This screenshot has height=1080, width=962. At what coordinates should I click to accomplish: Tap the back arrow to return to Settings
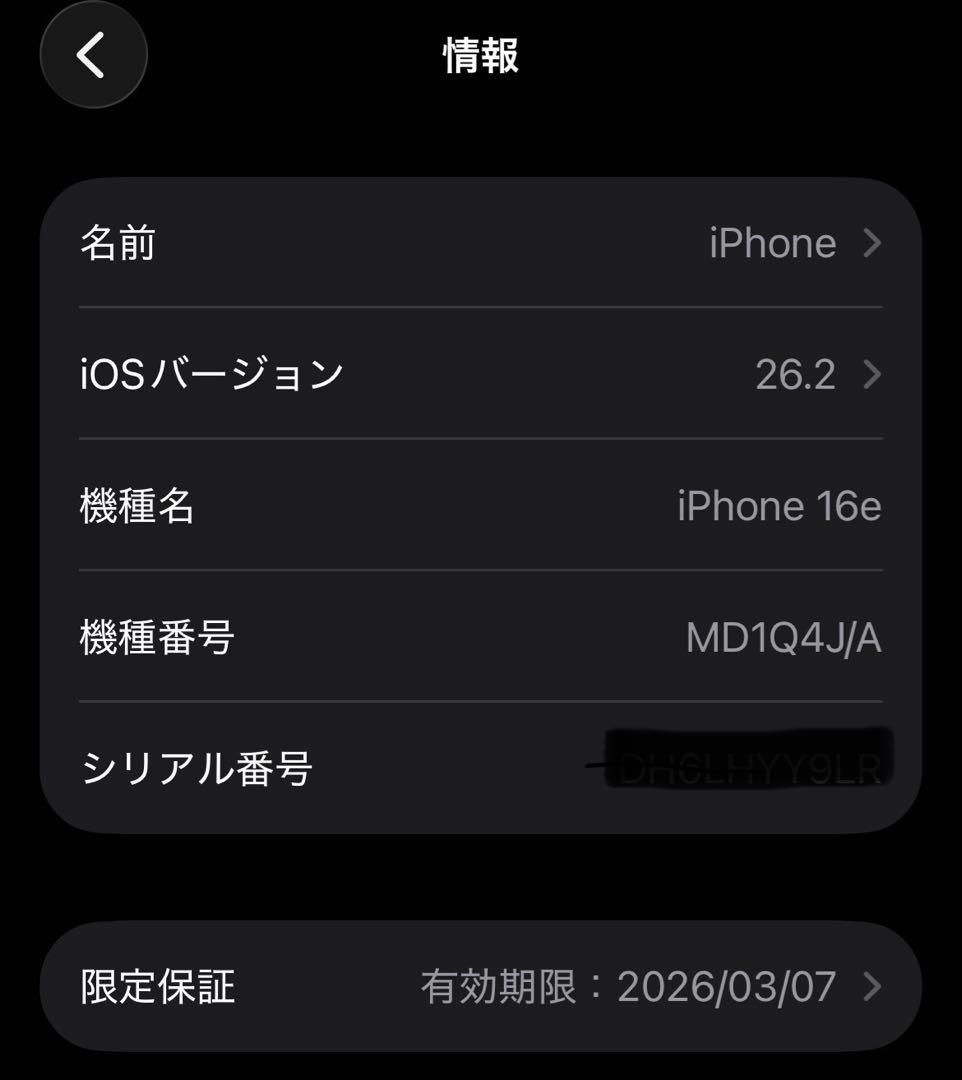point(93,55)
